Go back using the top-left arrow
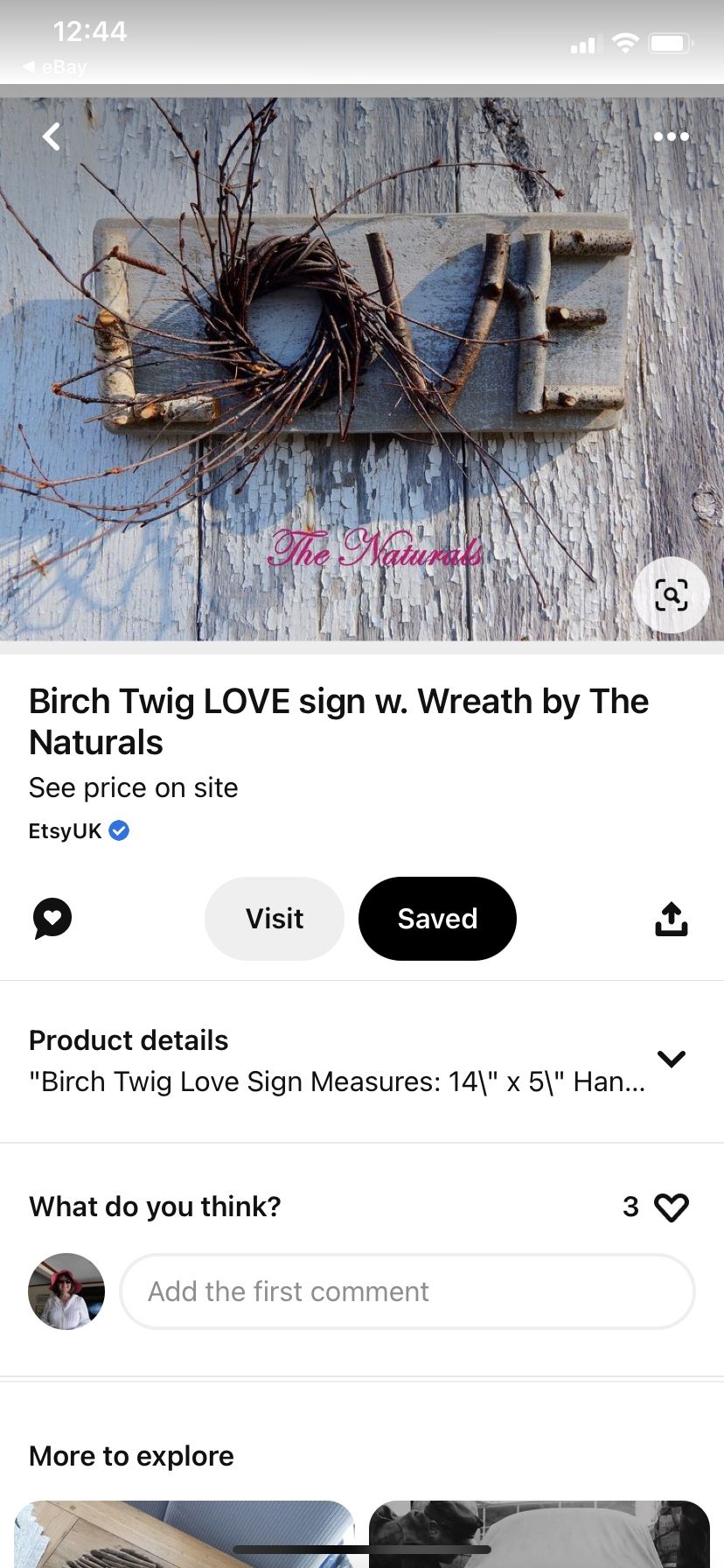Image resolution: width=724 pixels, height=1568 pixels. click(52, 136)
